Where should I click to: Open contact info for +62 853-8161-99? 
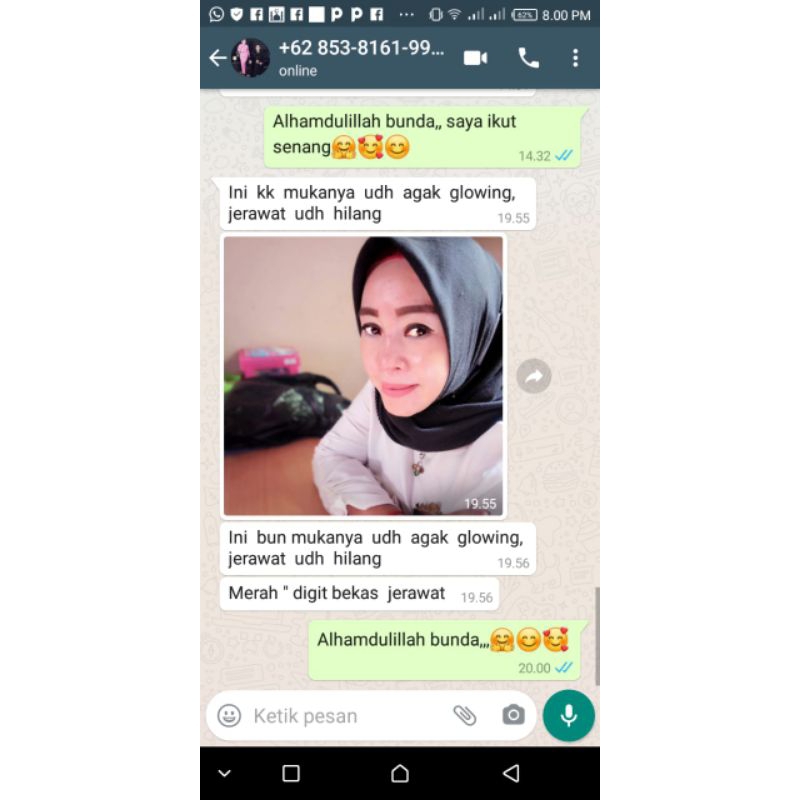(x=360, y=58)
